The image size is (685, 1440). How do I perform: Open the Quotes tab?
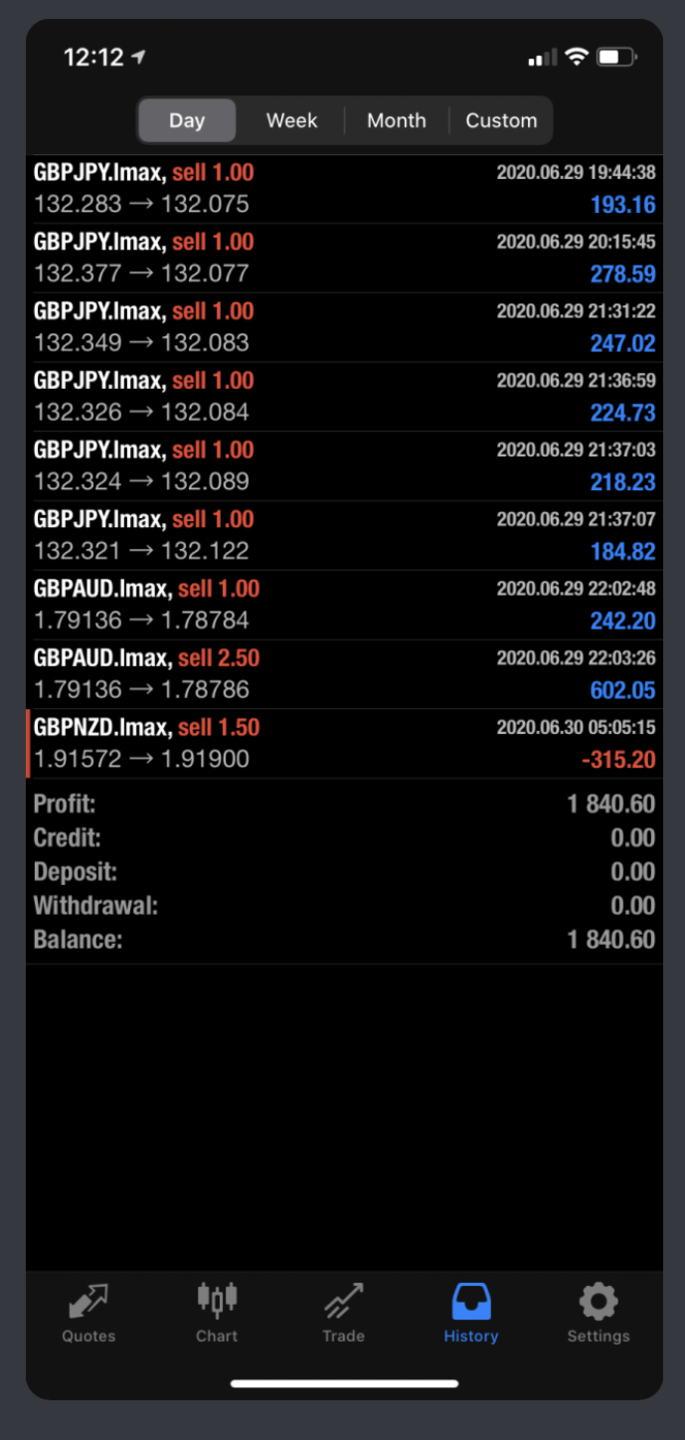coord(89,1313)
